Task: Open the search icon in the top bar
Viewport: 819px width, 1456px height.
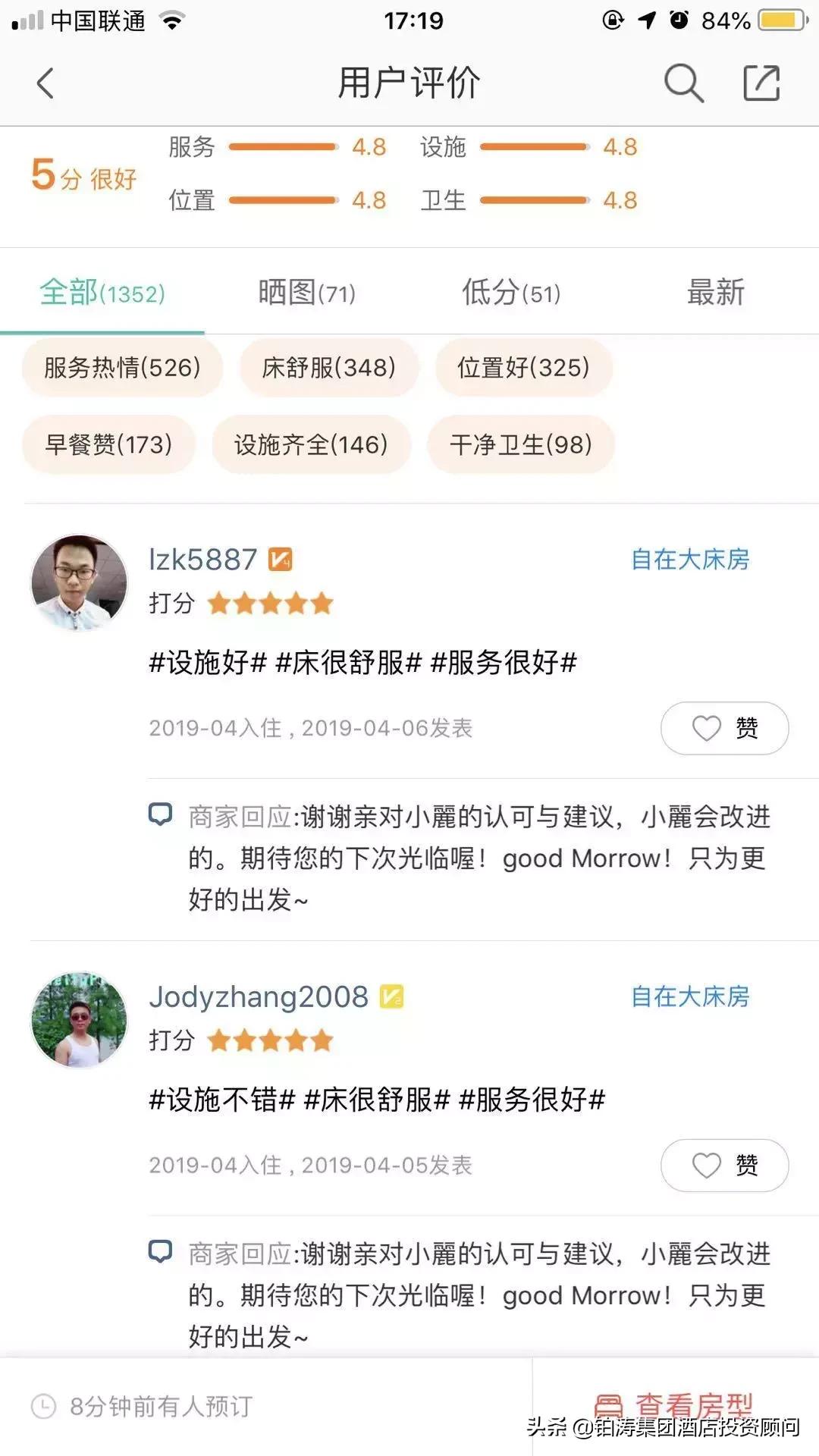Action: 683,83
